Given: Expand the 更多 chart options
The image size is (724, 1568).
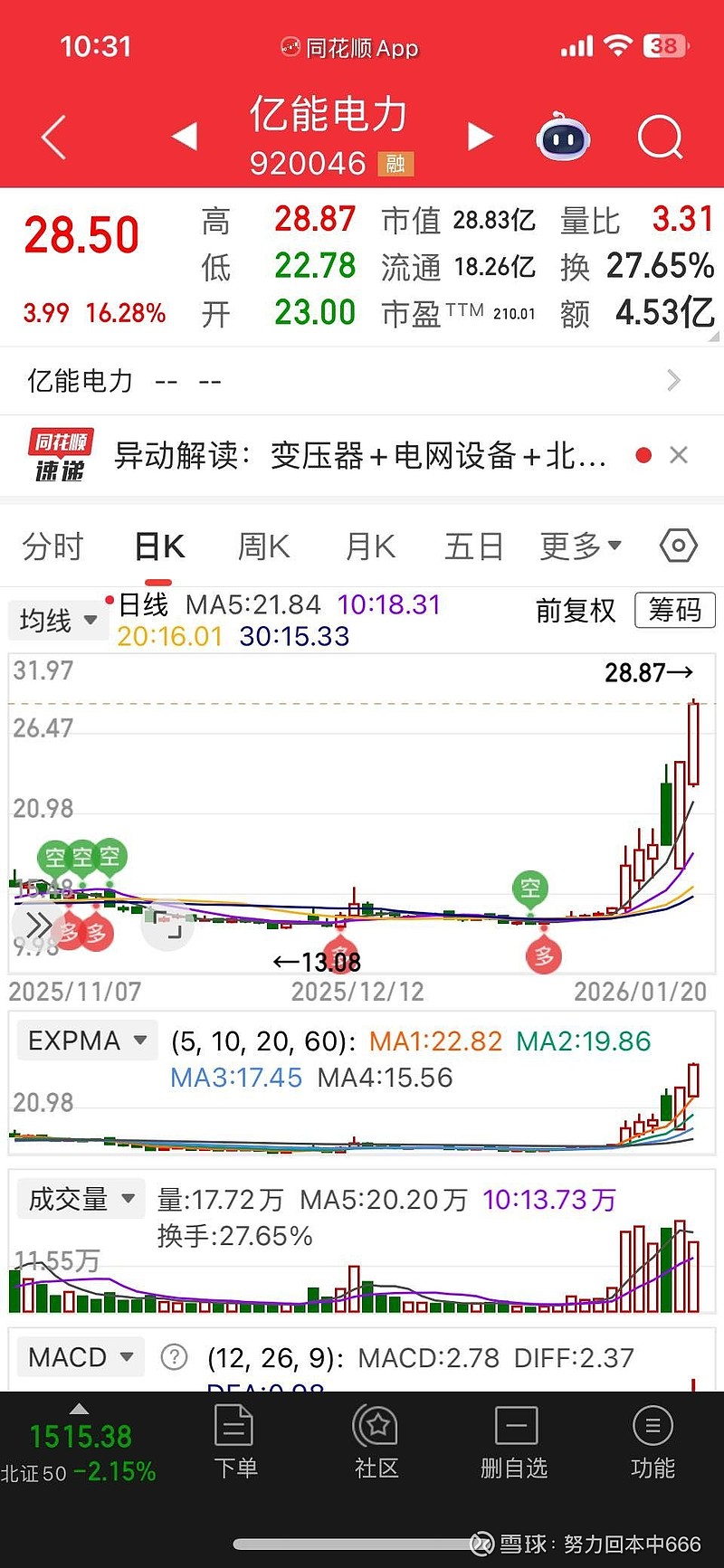Looking at the screenshot, I should [x=580, y=546].
